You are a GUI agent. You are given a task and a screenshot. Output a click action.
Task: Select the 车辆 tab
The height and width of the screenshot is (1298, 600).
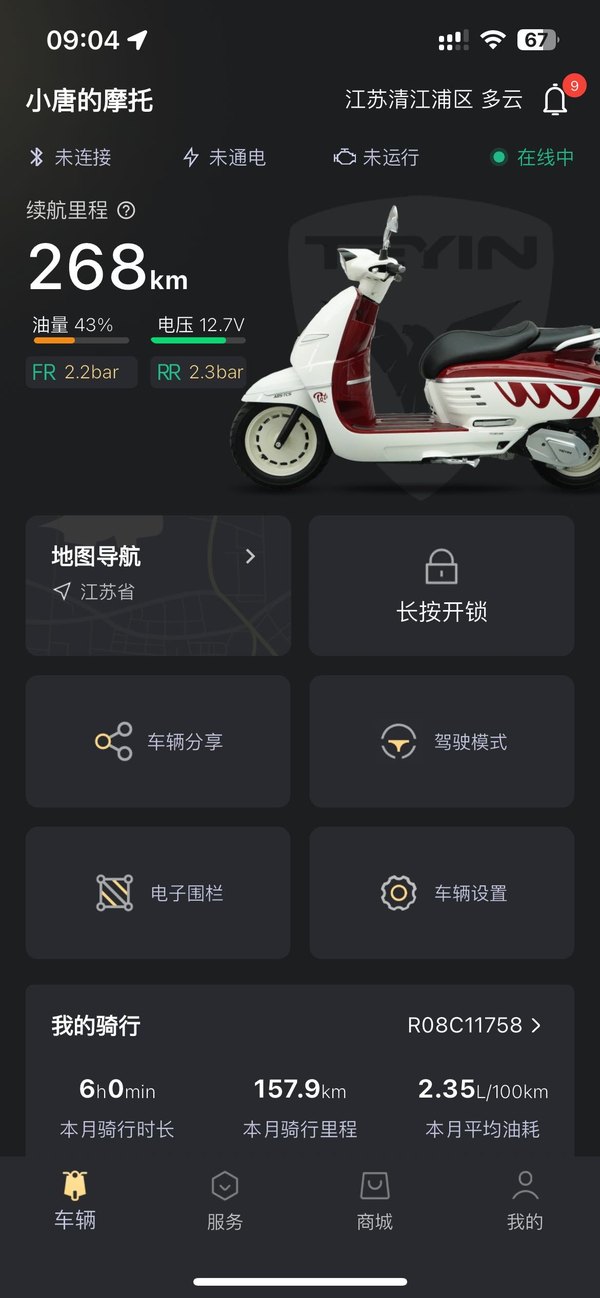[x=75, y=1201]
